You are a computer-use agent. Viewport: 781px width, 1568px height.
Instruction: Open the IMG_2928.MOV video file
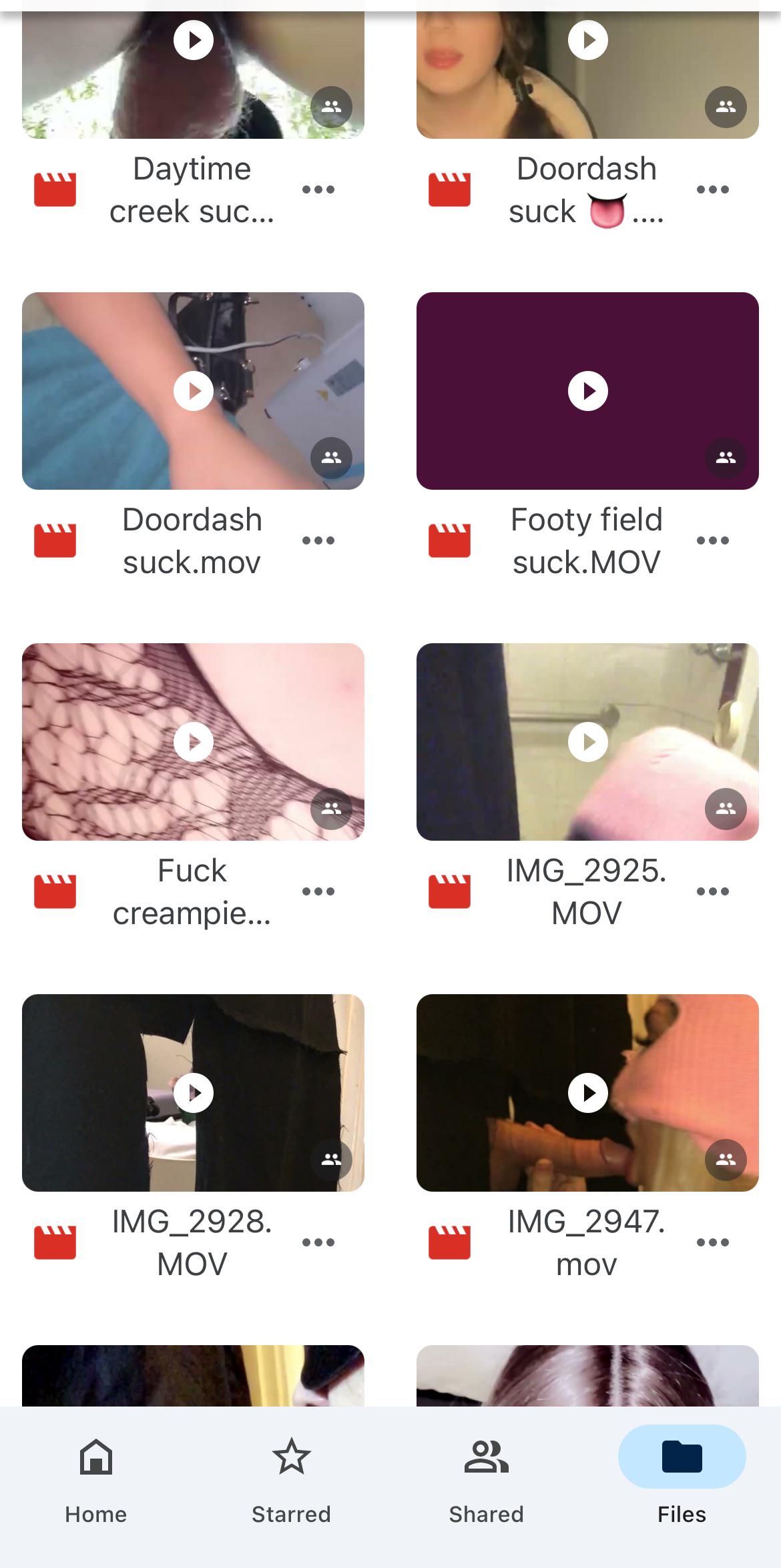pyautogui.click(x=193, y=1092)
